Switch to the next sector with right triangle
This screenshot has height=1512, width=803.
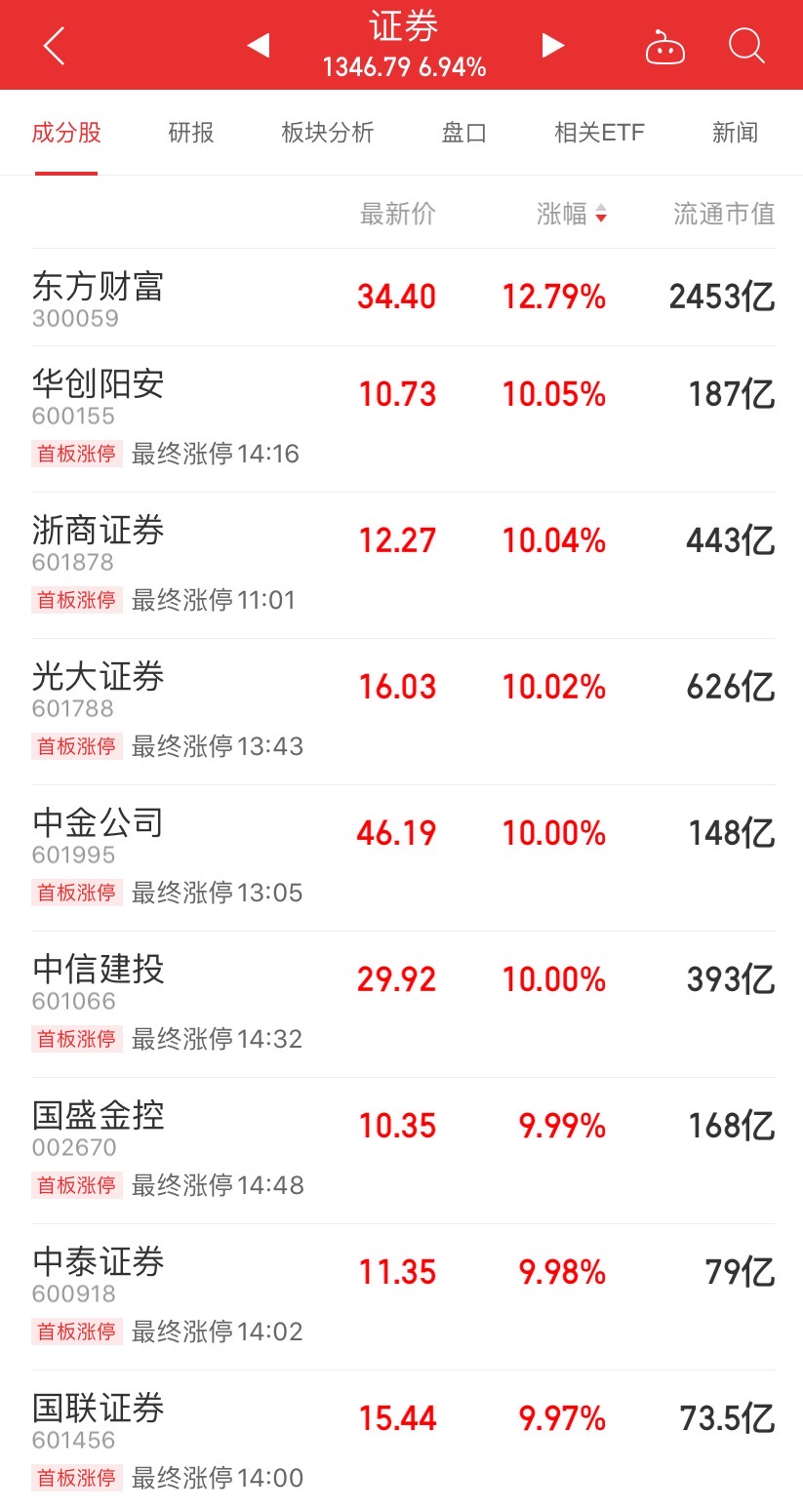pyautogui.click(x=553, y=45)
